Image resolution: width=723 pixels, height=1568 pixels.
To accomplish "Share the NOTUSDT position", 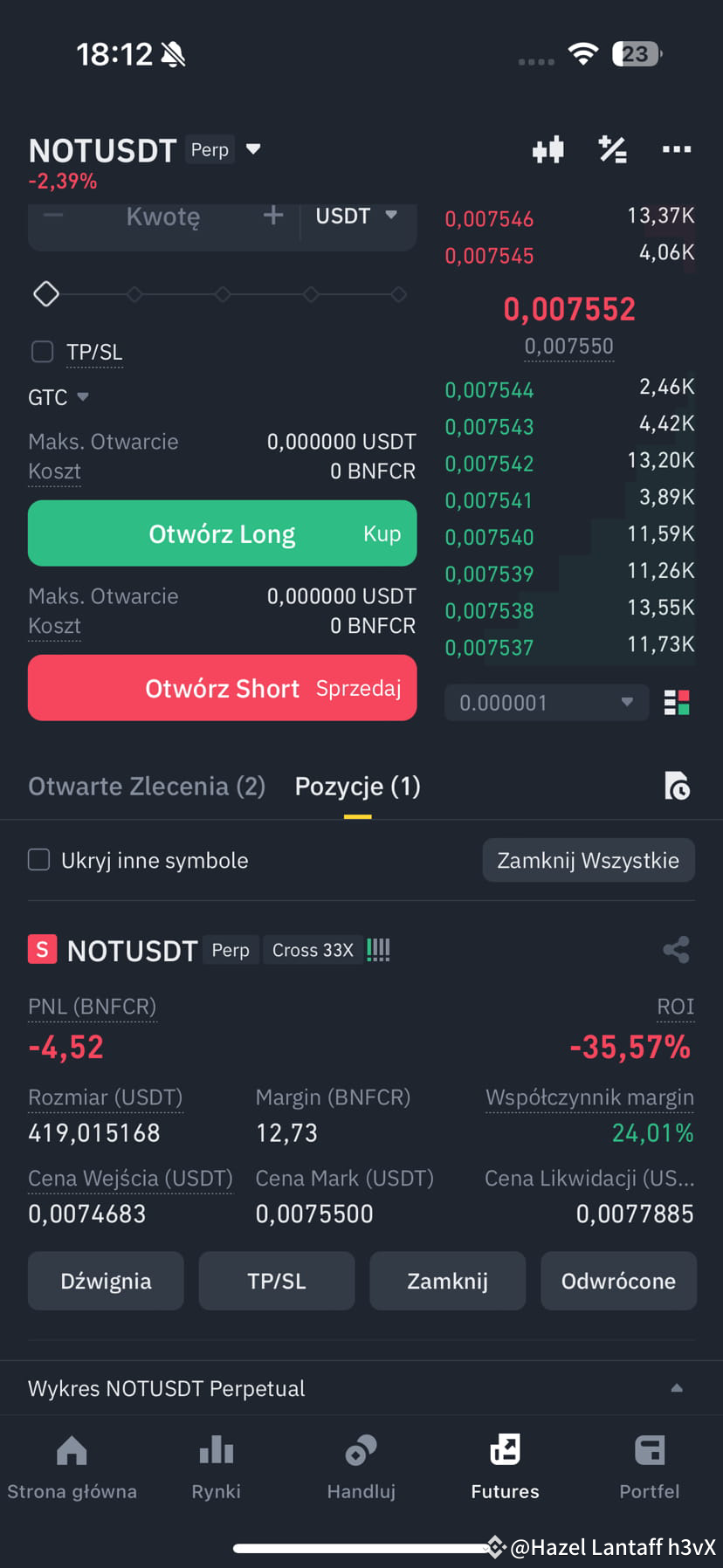I will [676, 950].
